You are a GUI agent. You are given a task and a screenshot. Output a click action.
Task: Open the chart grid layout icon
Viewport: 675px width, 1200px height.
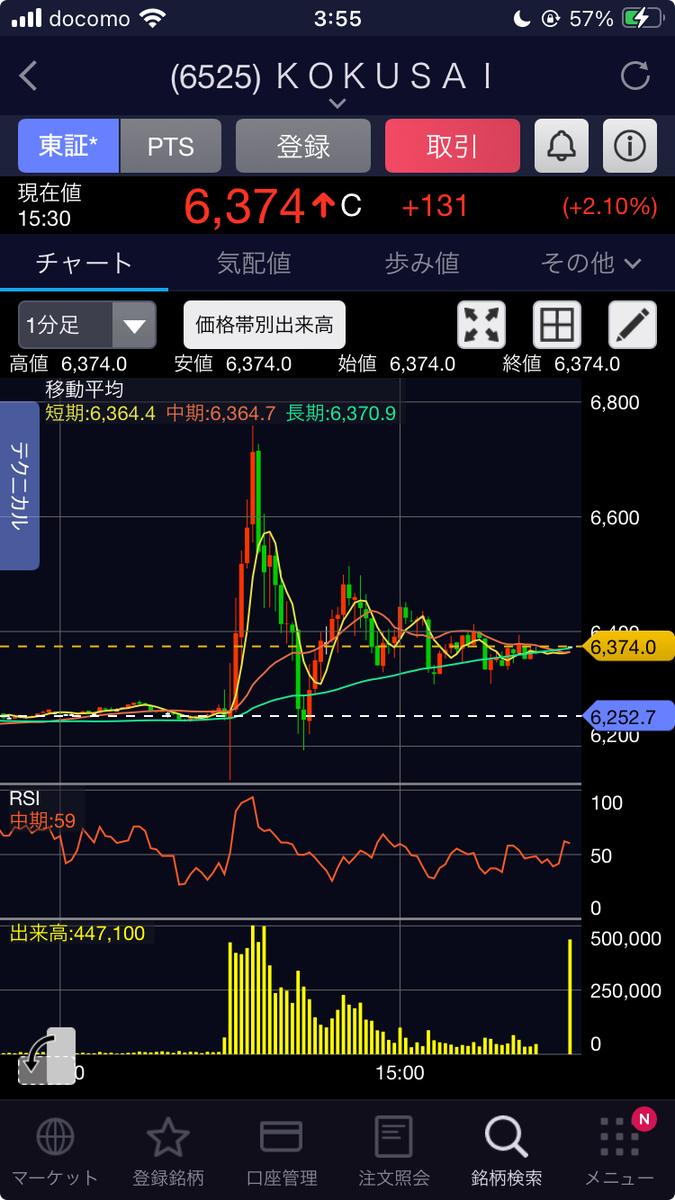coord(557,325)
